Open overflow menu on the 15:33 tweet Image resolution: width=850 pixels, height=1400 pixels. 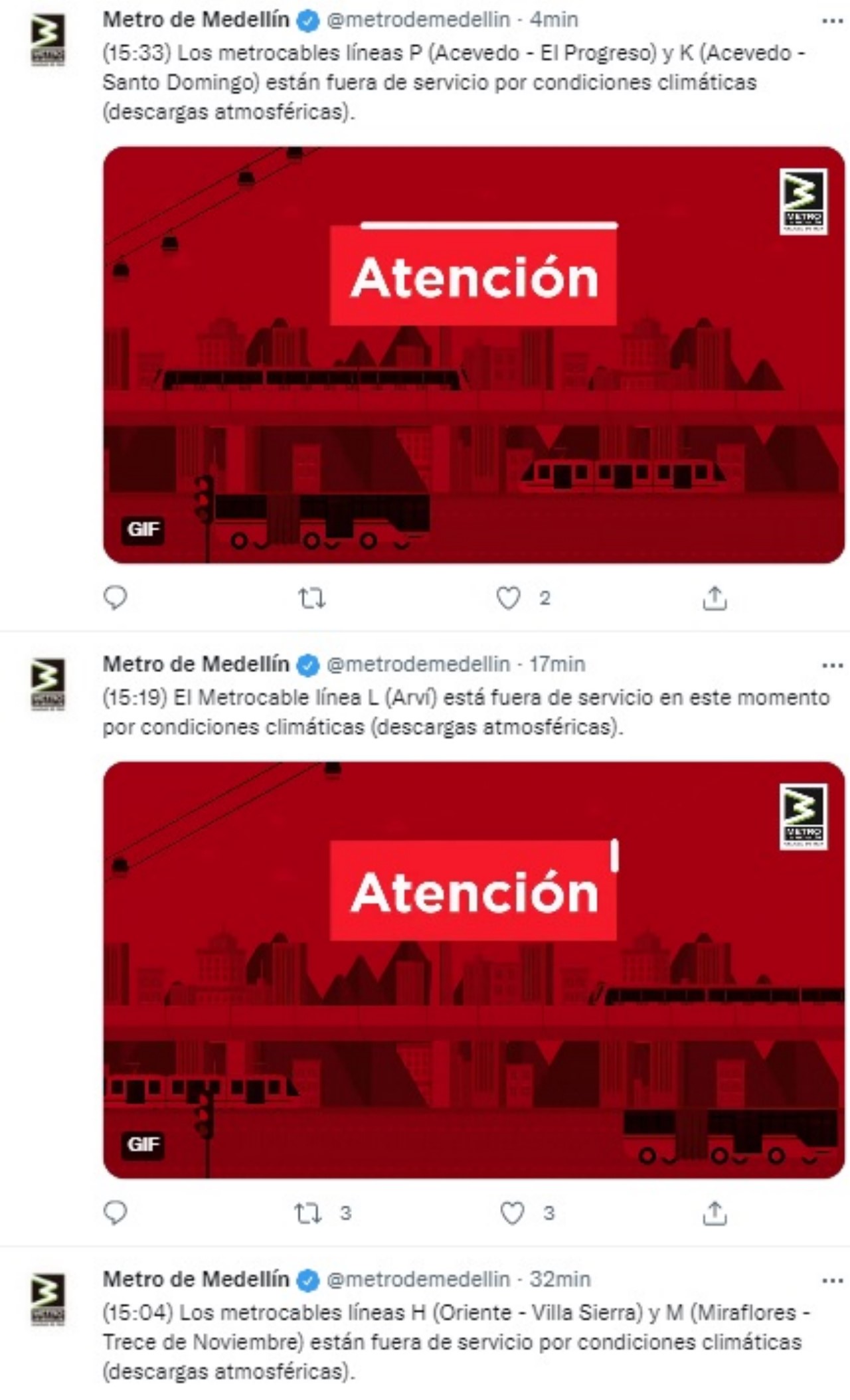tap(832, 21)
